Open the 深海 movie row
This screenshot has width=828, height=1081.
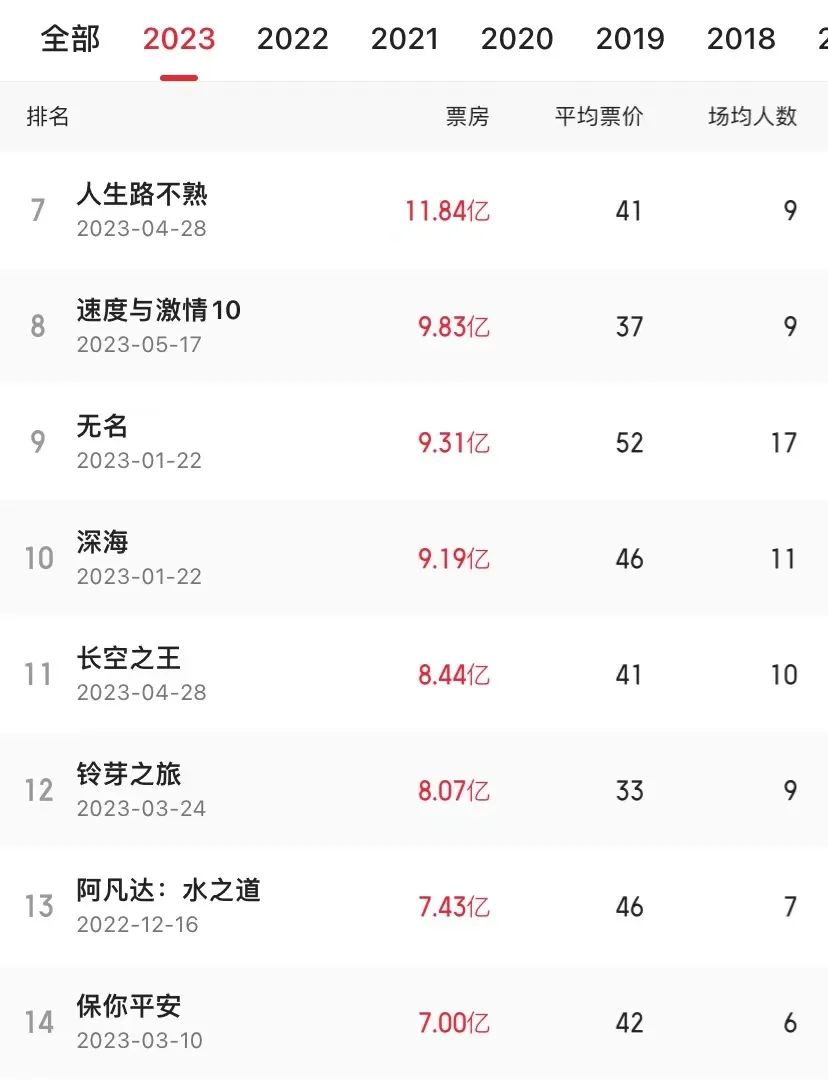point(103,542)
